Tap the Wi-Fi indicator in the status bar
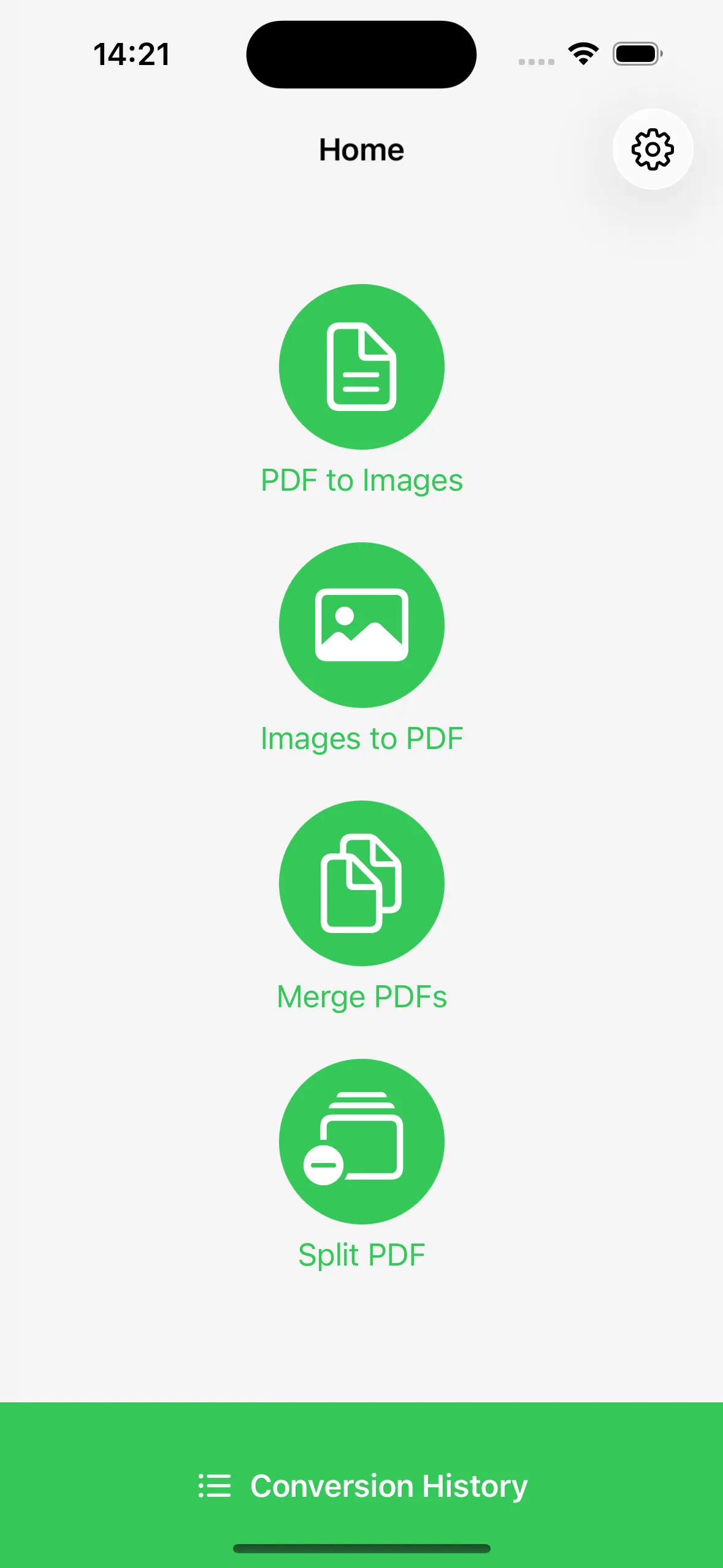The width and height of the screenshot is (723, 1568). coord(581,54)
